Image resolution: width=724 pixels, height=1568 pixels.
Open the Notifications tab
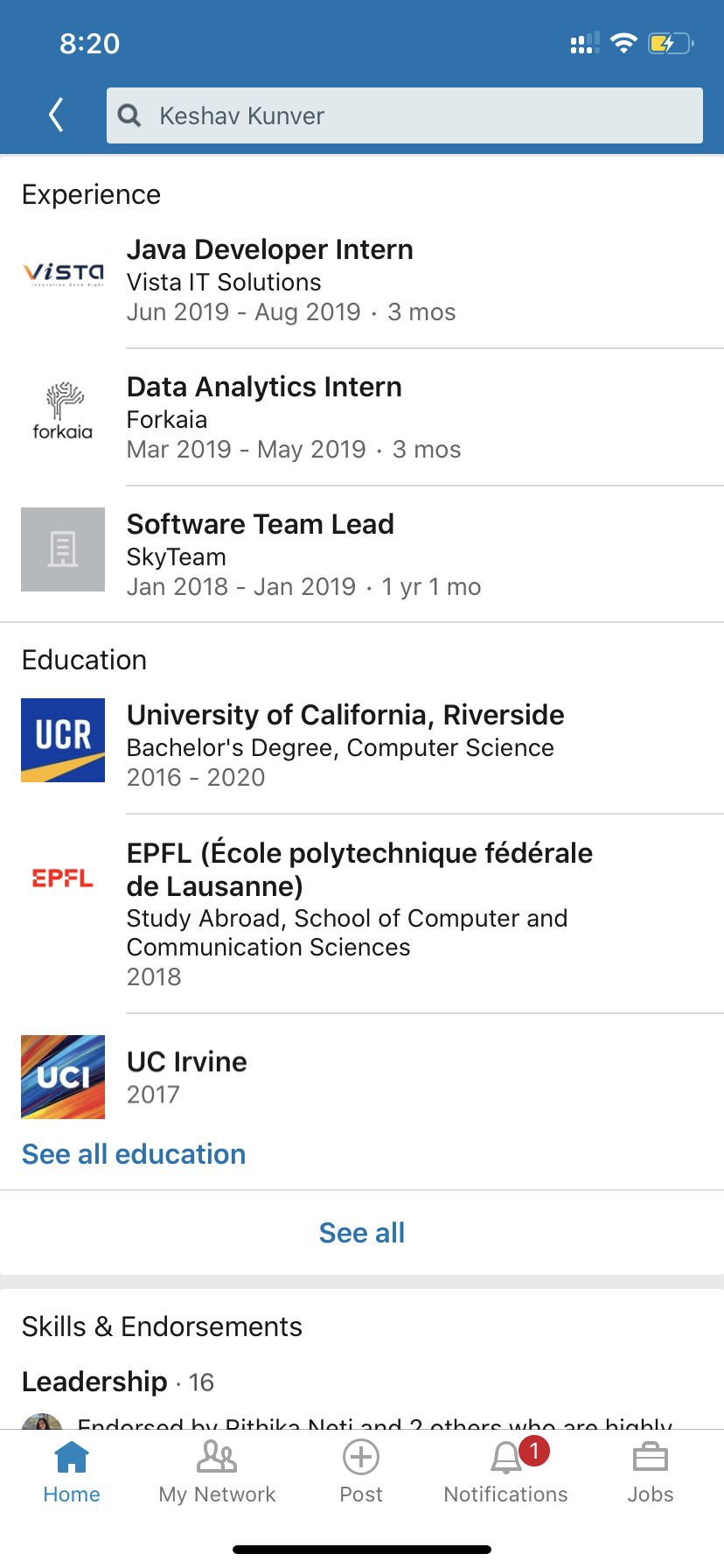pyautogui.click(x=505, y=1472)
